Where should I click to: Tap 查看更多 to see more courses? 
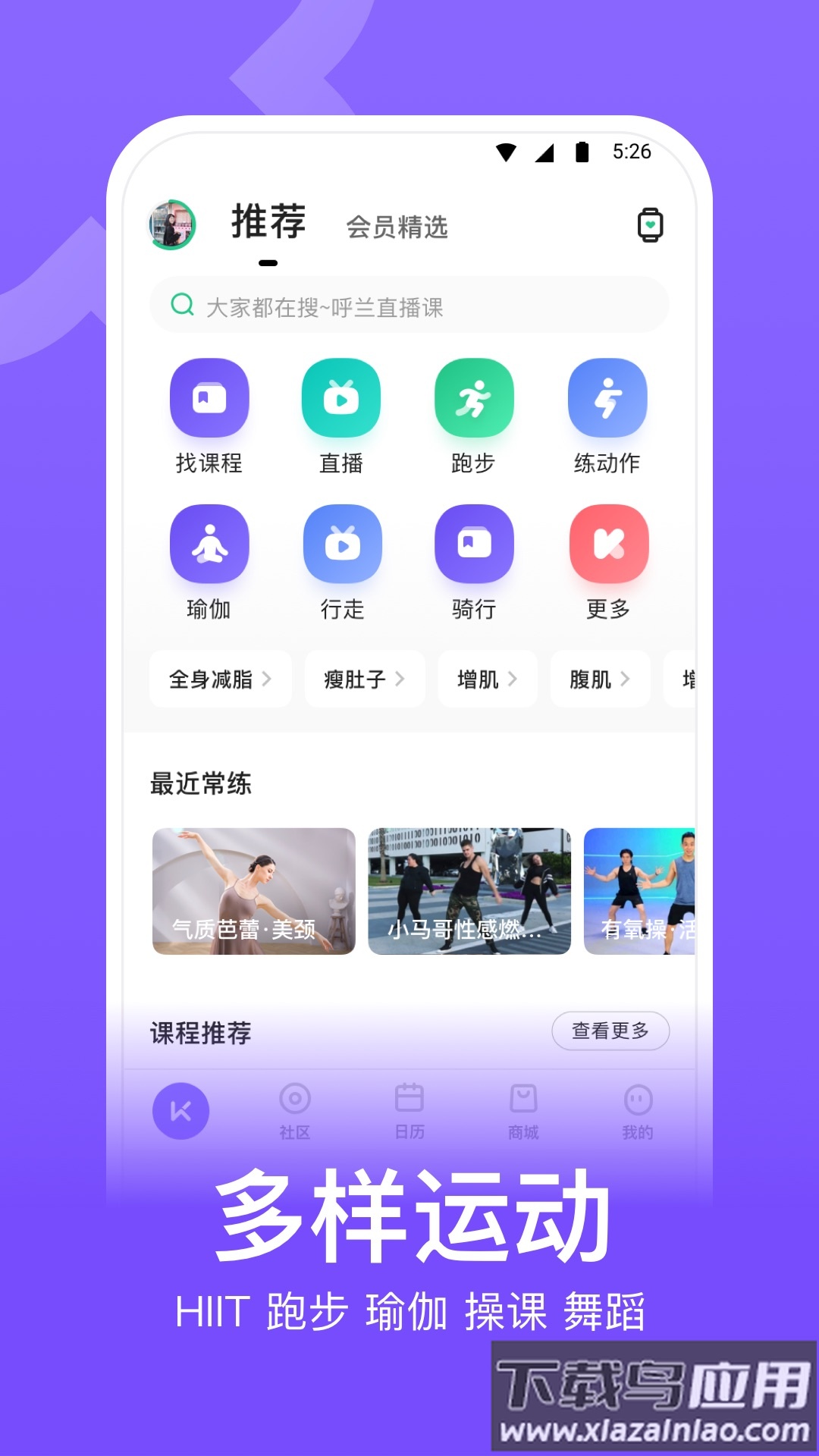tap(611, 1030)
